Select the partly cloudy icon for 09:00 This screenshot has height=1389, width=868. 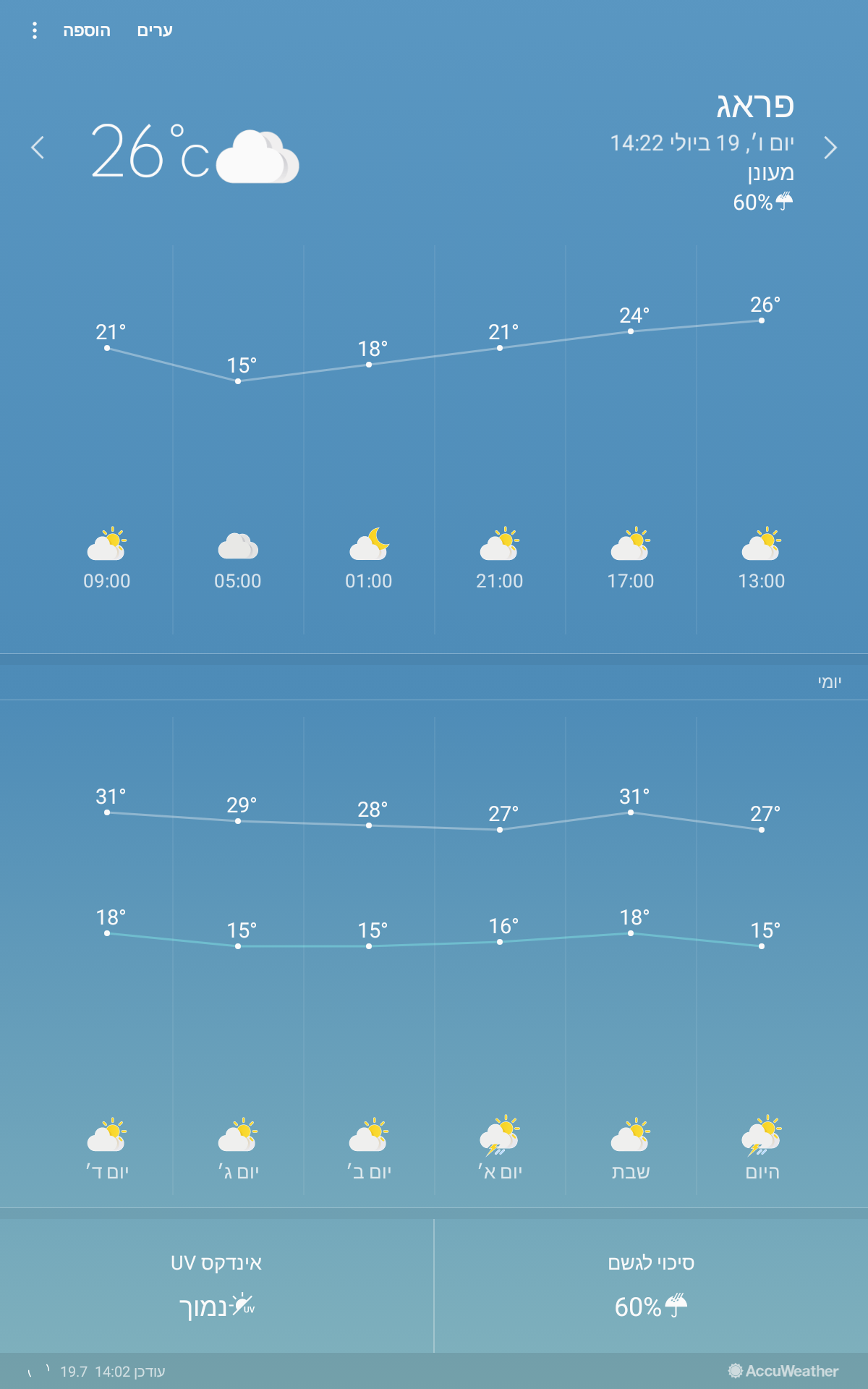(107, 546)
